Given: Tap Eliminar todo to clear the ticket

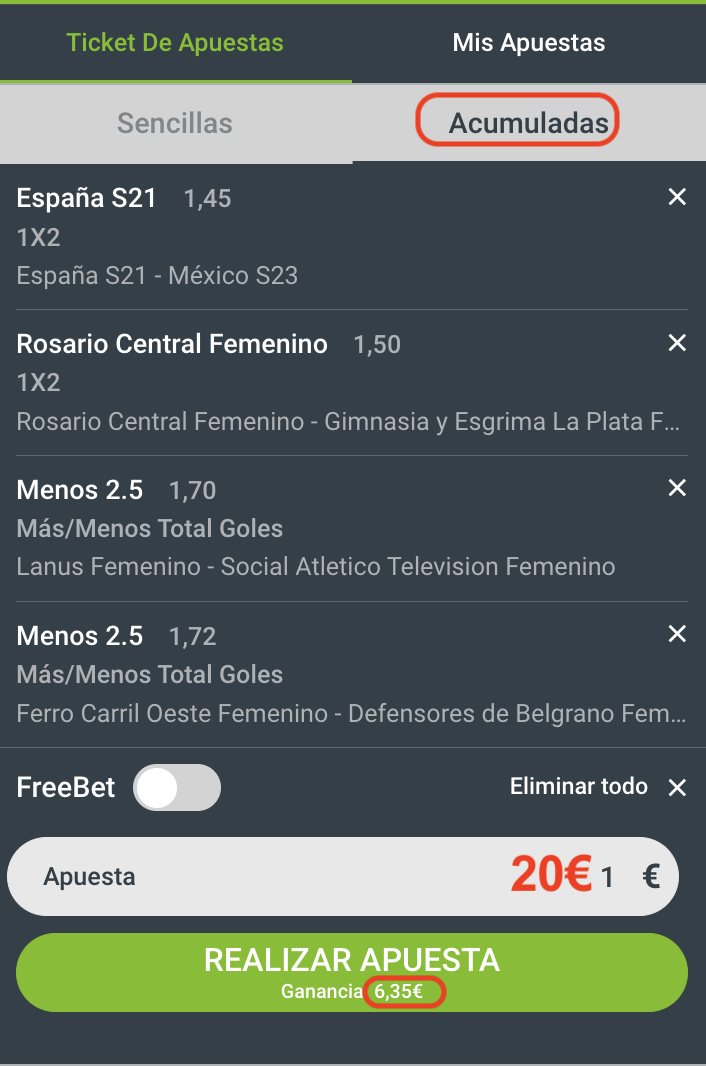Looking at the screenshot, I should click(597, 787).
